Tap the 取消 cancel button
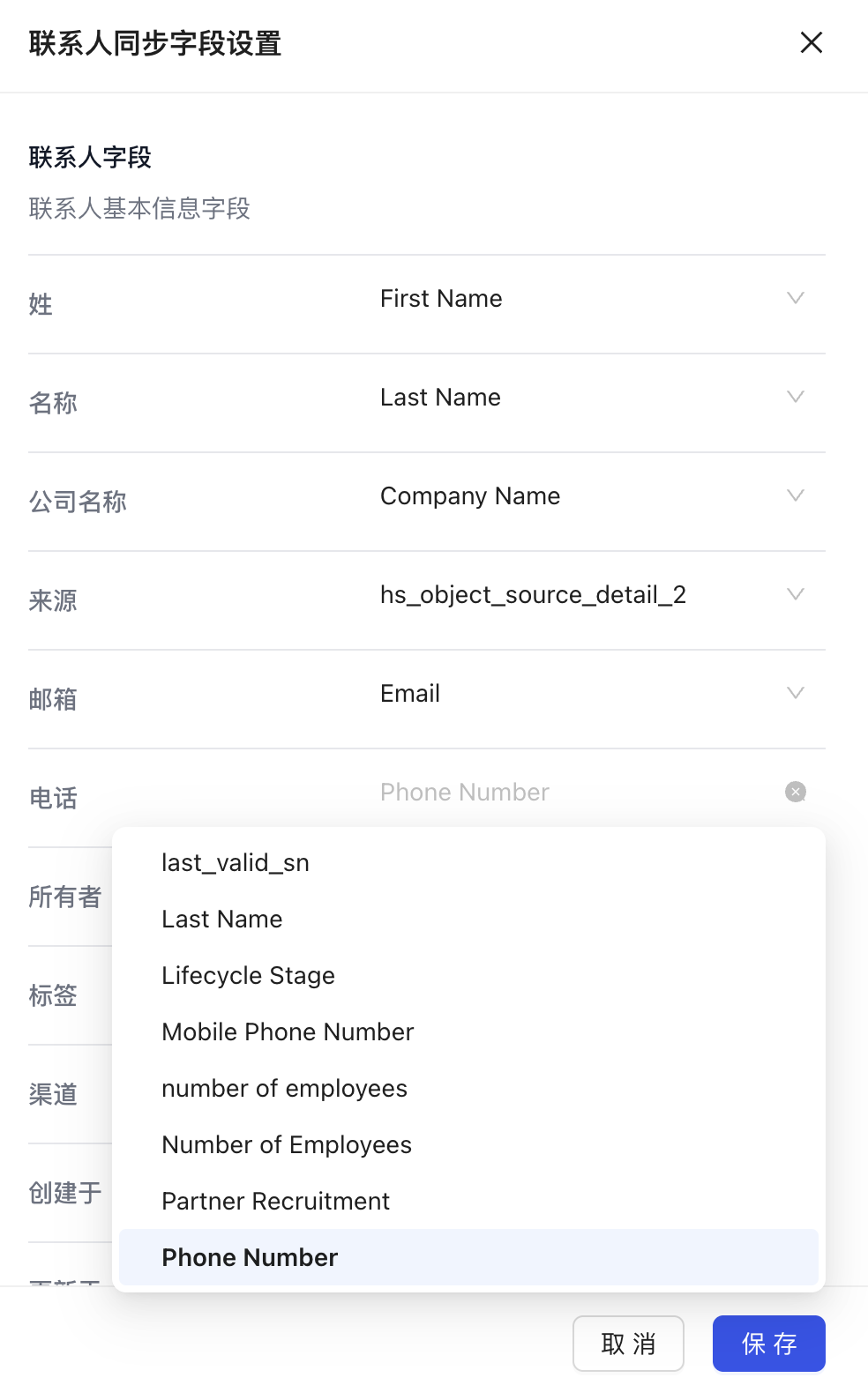Screen dimensions: 868x1400 (x=628, y=1344)
